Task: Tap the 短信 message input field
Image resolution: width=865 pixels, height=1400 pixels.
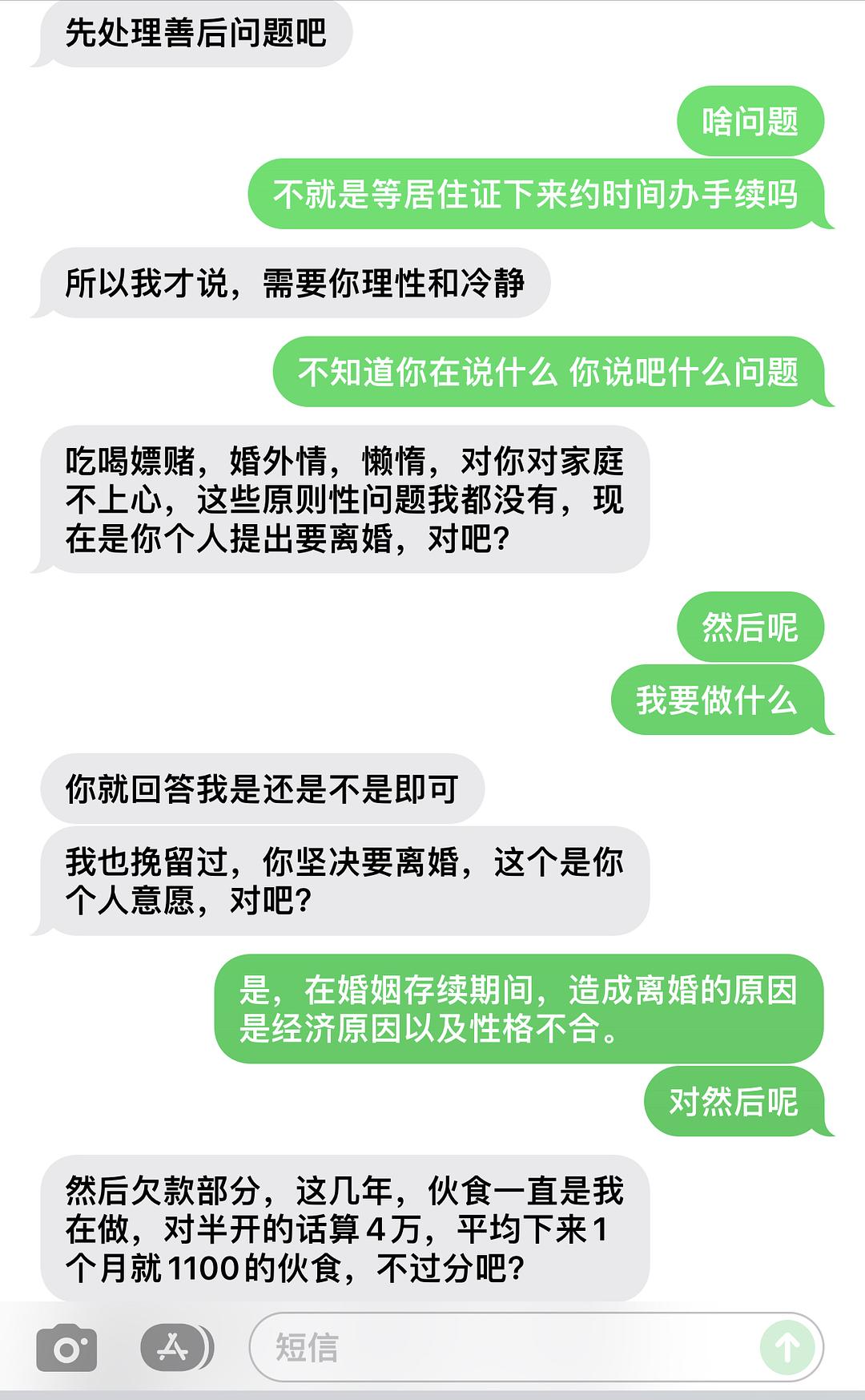Action: [504, 1347]
